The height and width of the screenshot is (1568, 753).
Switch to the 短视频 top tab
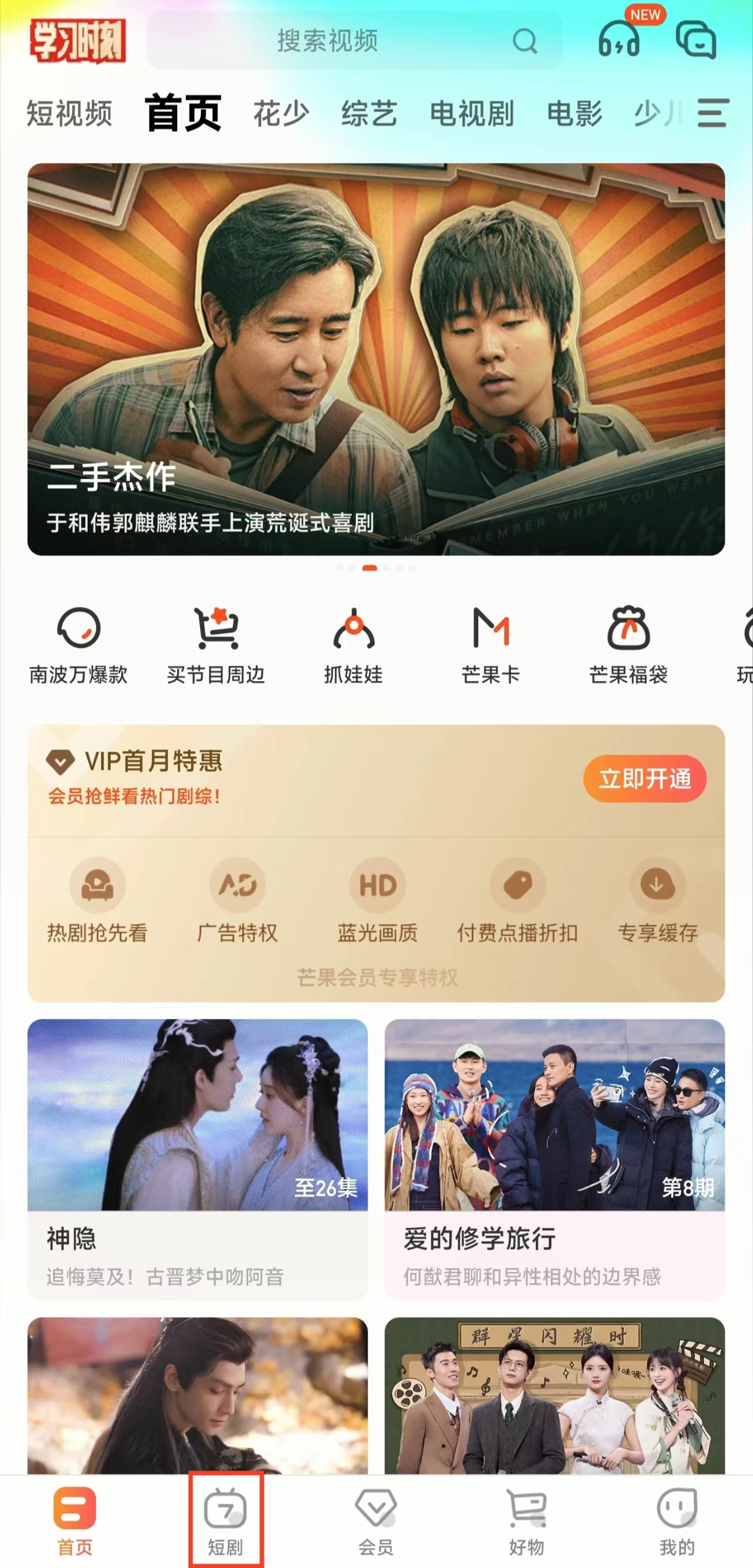click(x=69, y=114)
